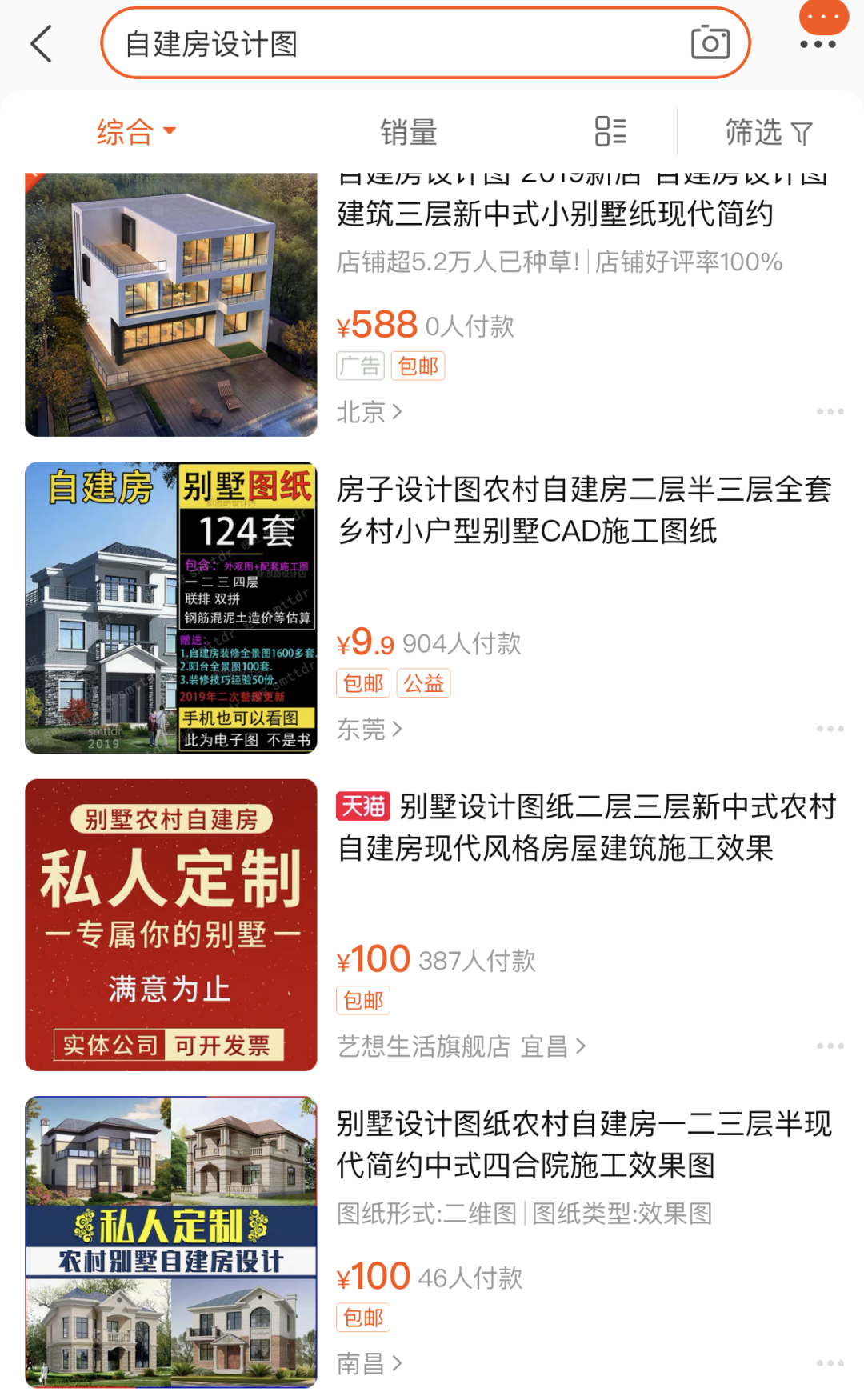Switch the results layout view
This screenshot has width=864, height=1400.
click(x=610, y=132)
